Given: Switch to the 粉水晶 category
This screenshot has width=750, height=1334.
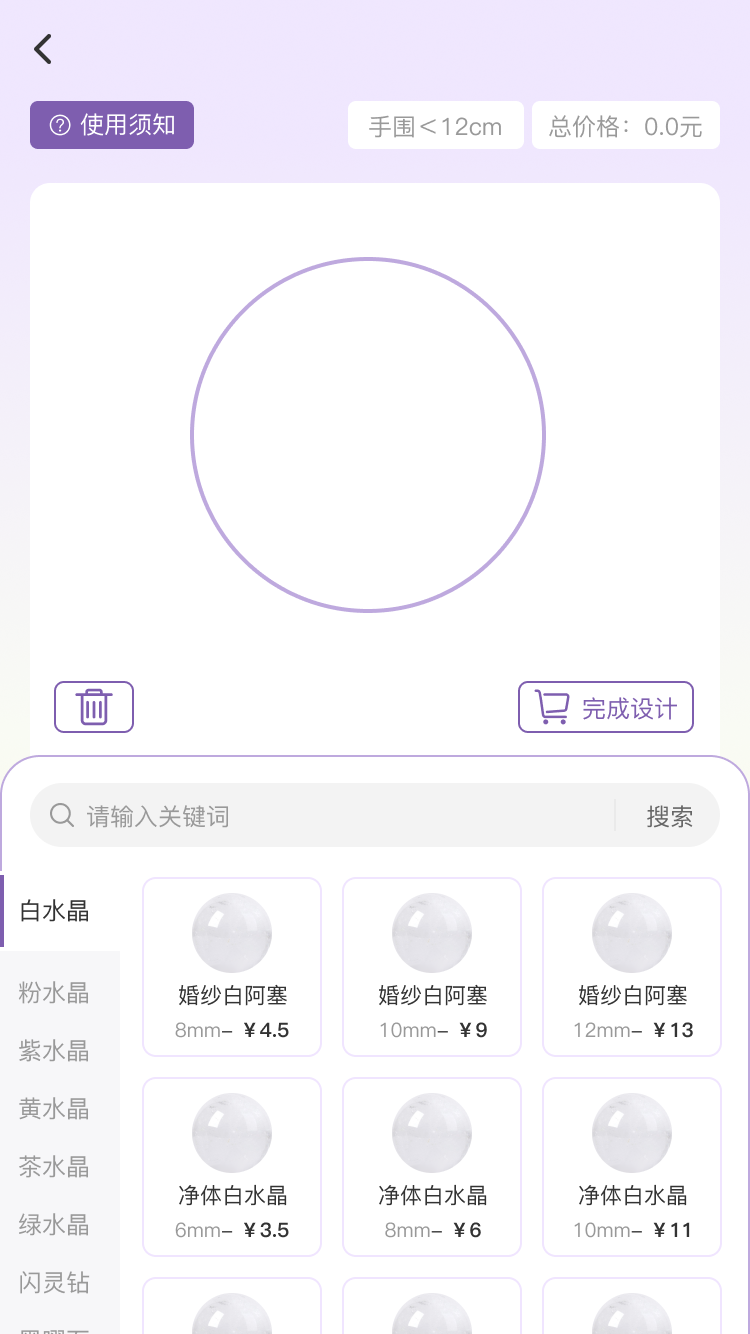Looking at the screenshot, I should pos(54,993).
